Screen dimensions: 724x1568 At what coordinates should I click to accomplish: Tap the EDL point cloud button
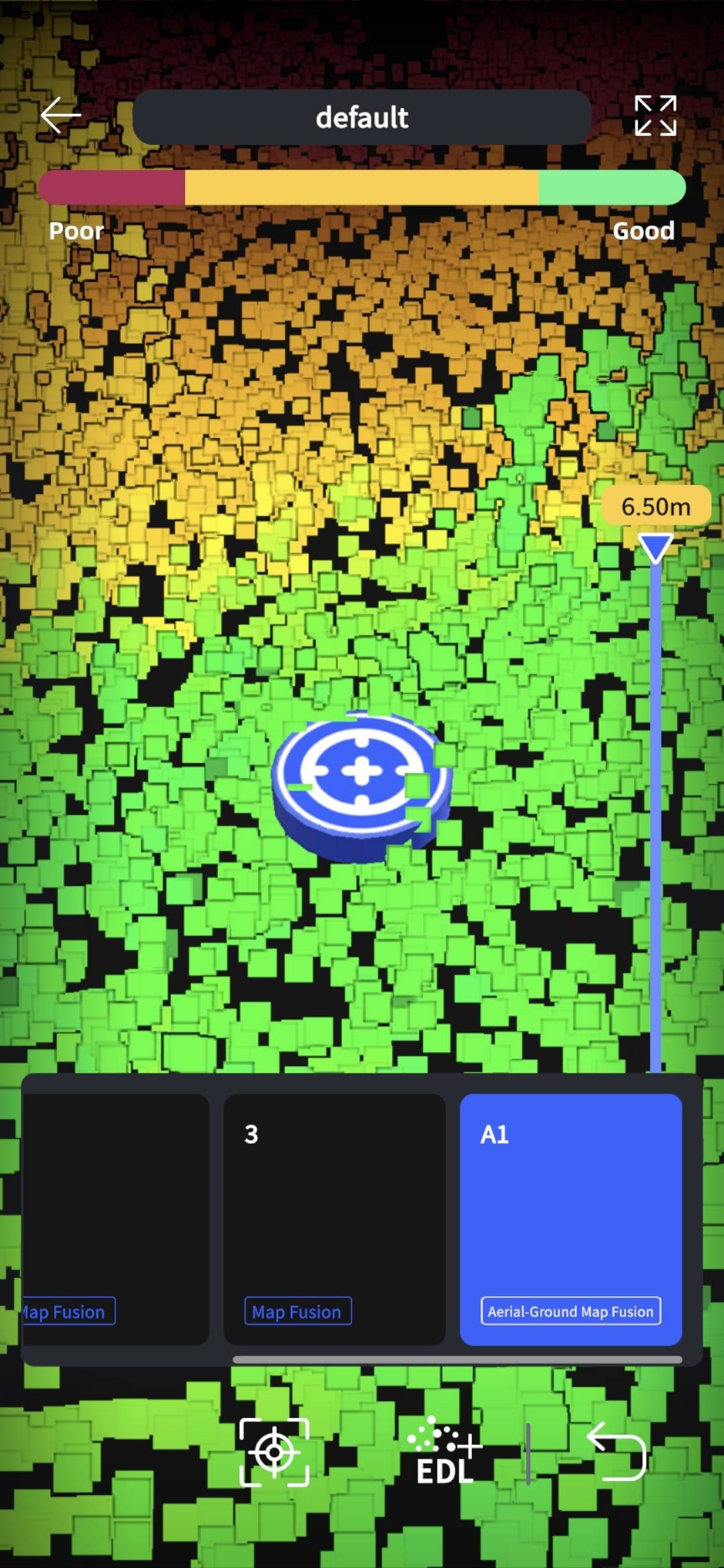click(x=444, y=1451)
